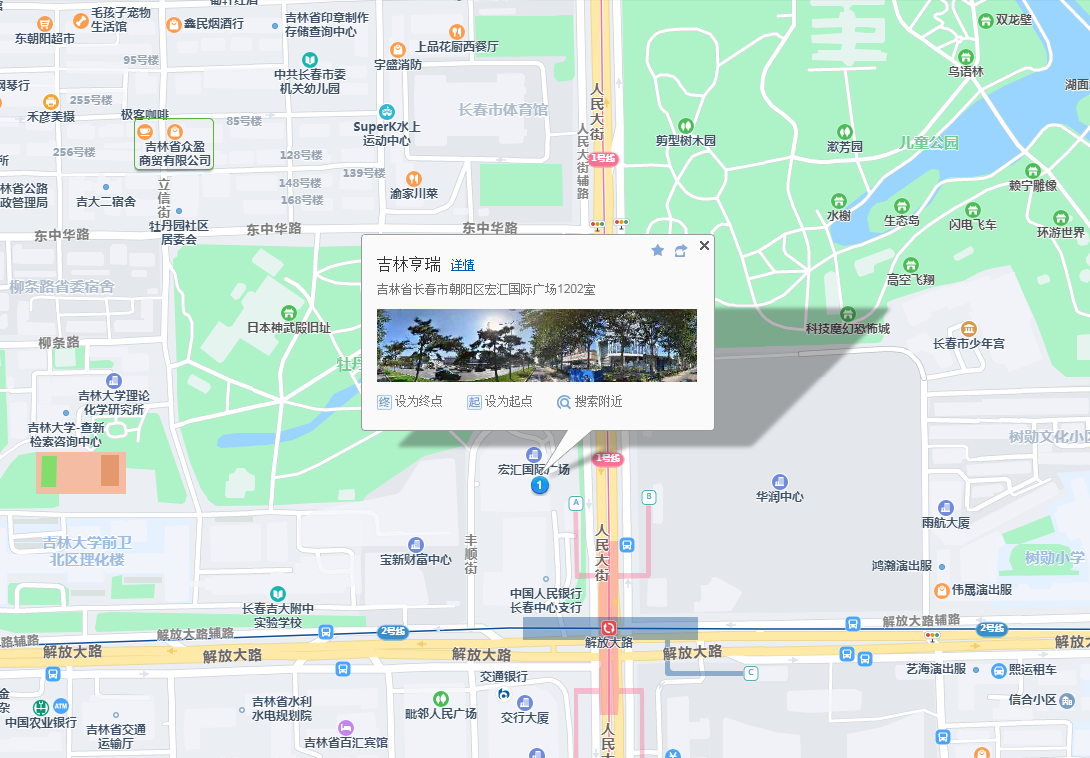Viewport: 1090px width, 758px height.
Task: Open the 详情 details link
Action: [x=462, y=266]
